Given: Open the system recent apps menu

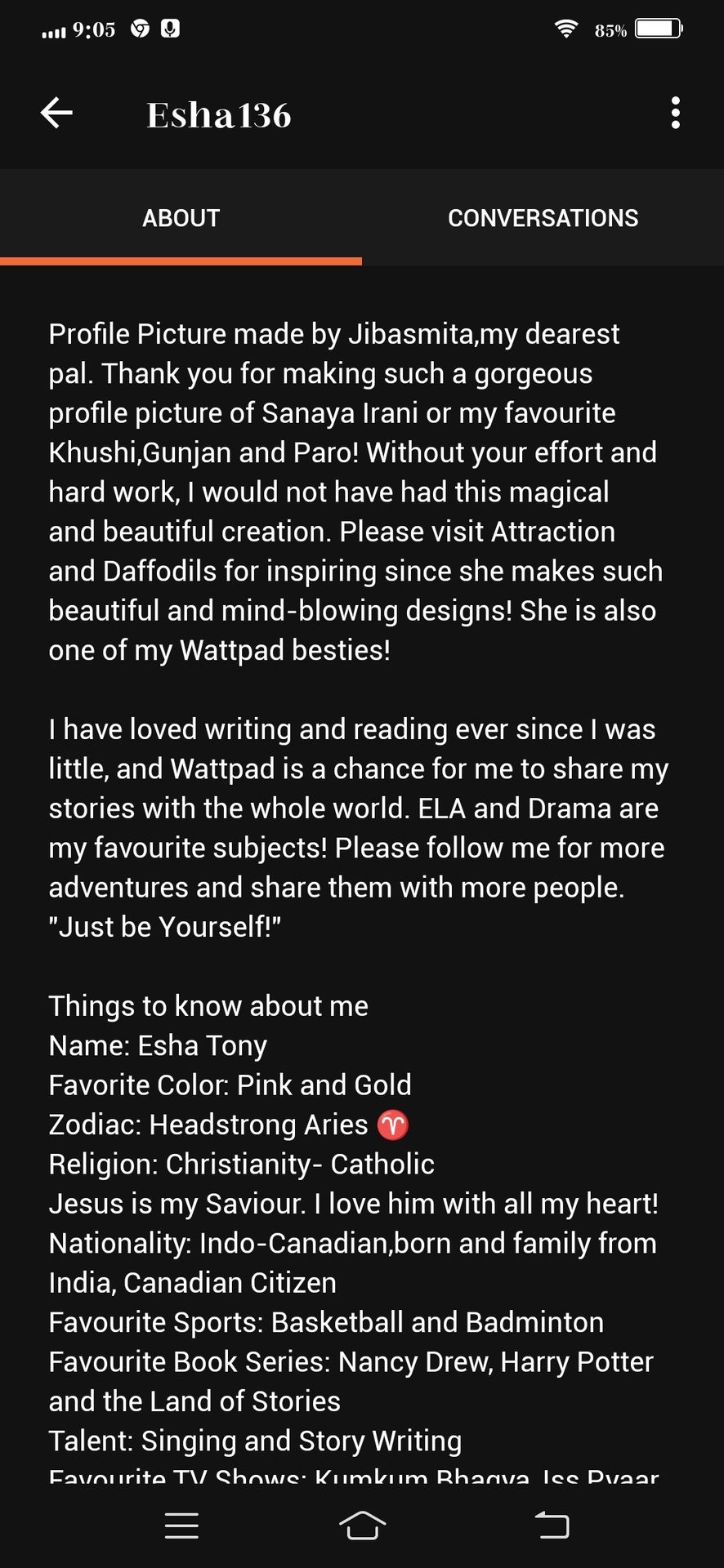Looking at the screenshot, I should tap(181, 1525).
